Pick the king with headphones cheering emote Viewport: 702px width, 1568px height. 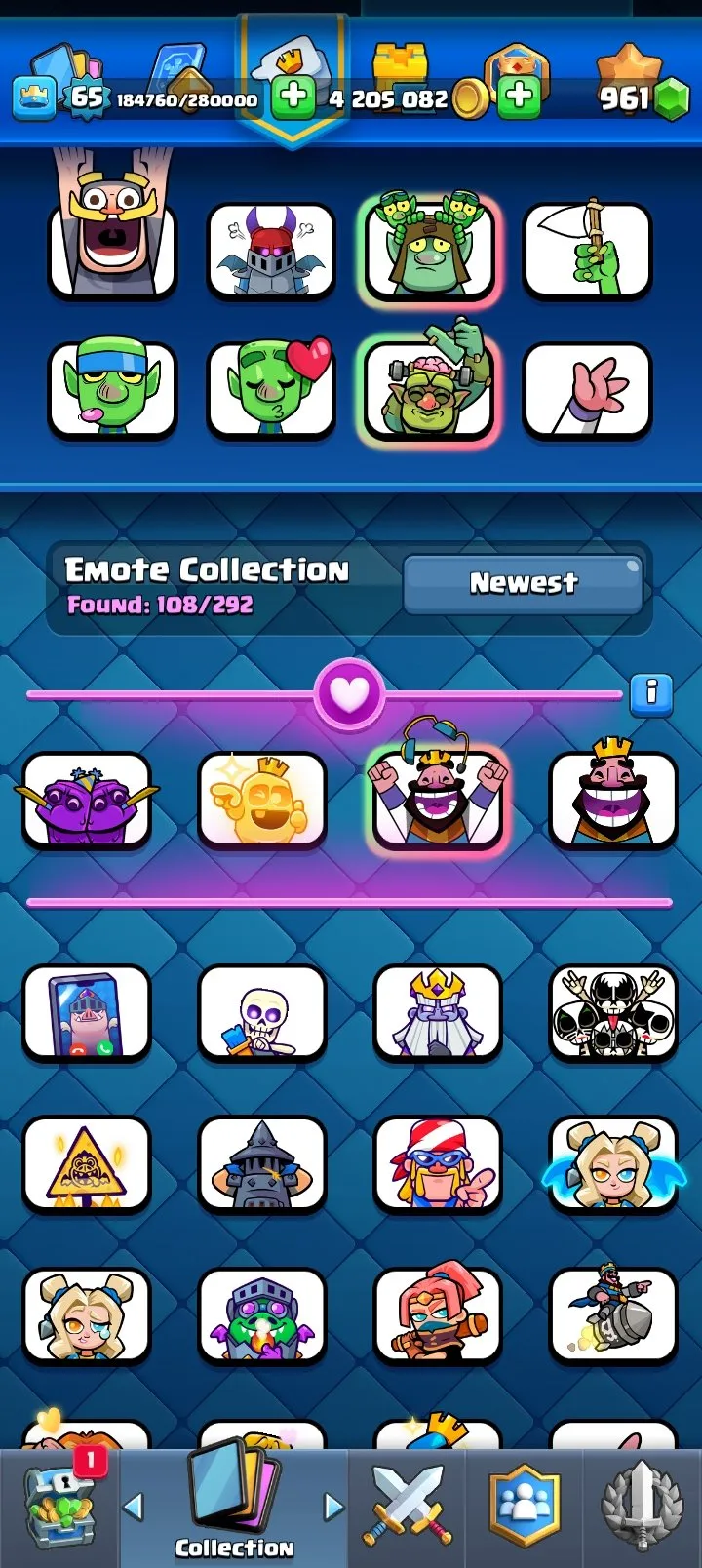point(438,800)
